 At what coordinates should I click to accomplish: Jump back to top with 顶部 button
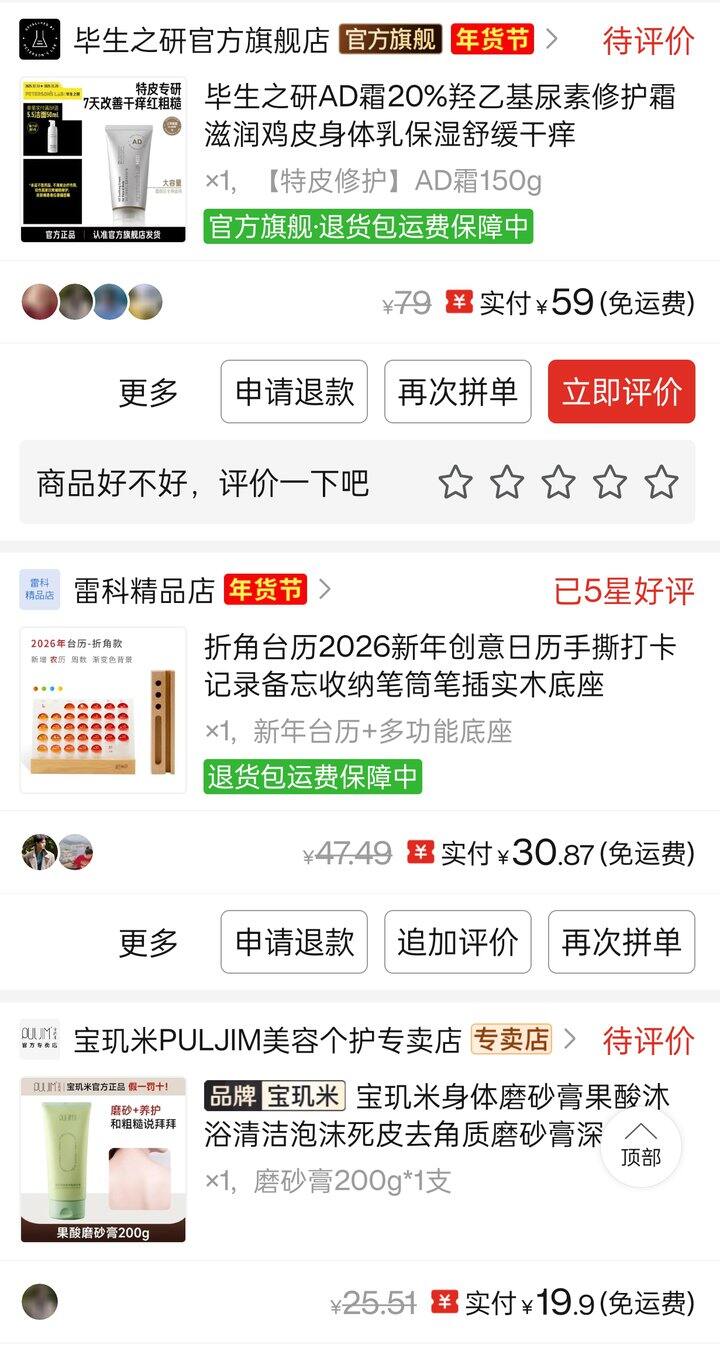pos(641,1147)
